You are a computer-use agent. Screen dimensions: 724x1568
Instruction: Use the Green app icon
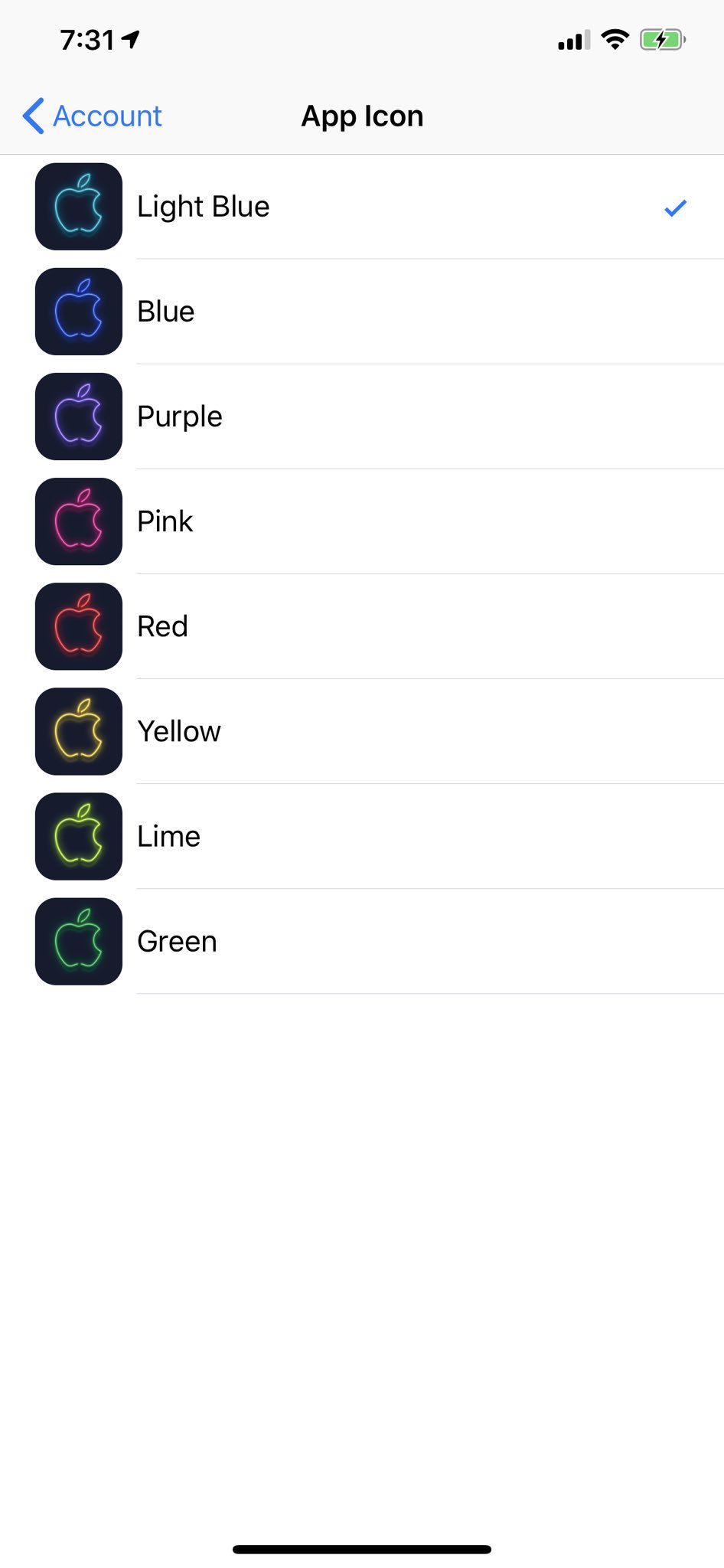coord(362,941)
